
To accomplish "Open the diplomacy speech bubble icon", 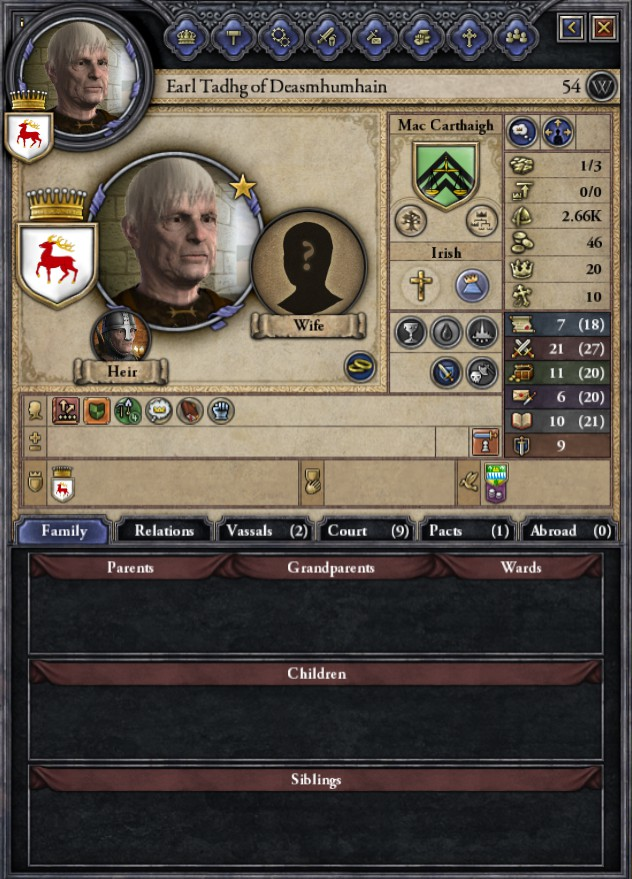I will tap(522, 132).
